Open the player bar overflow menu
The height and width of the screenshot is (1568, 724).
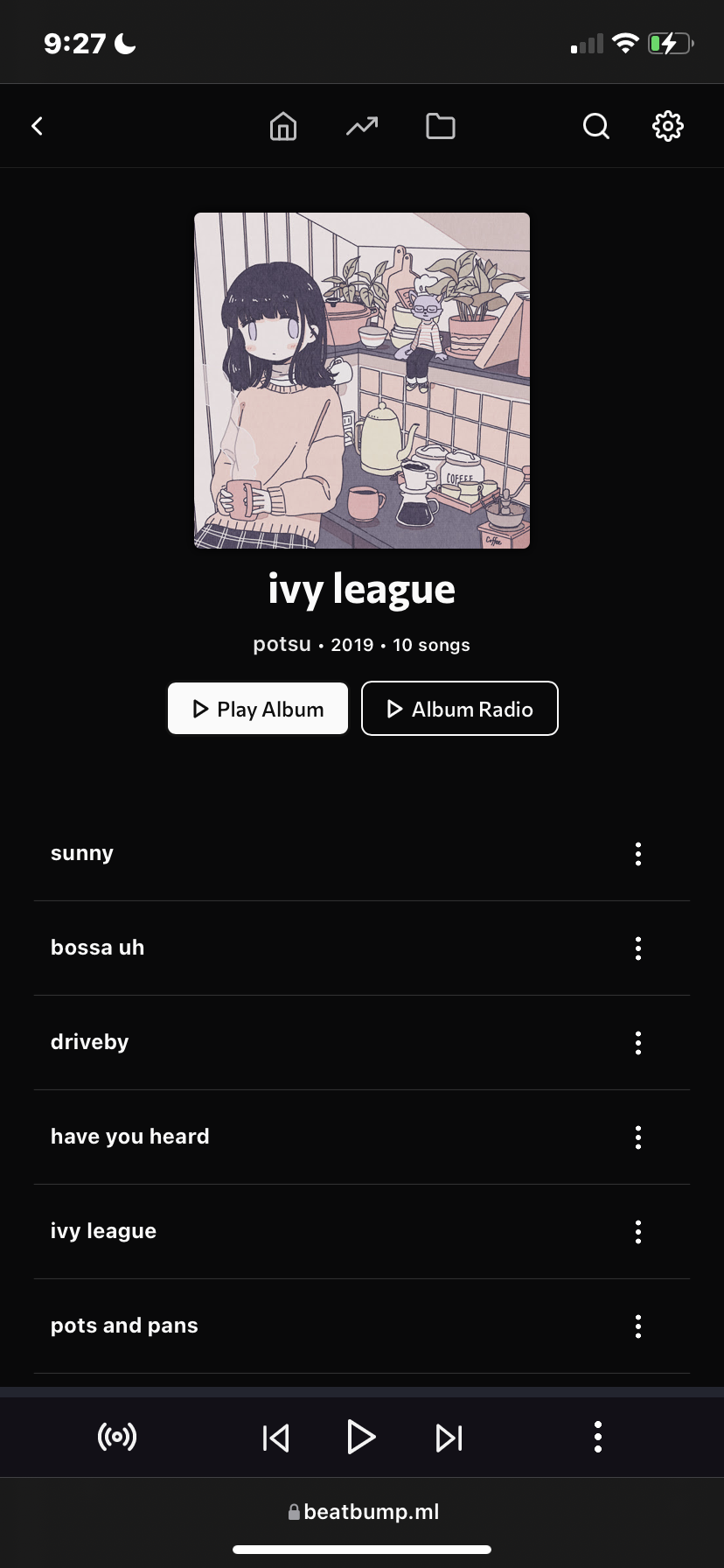tap(598, 1437)
